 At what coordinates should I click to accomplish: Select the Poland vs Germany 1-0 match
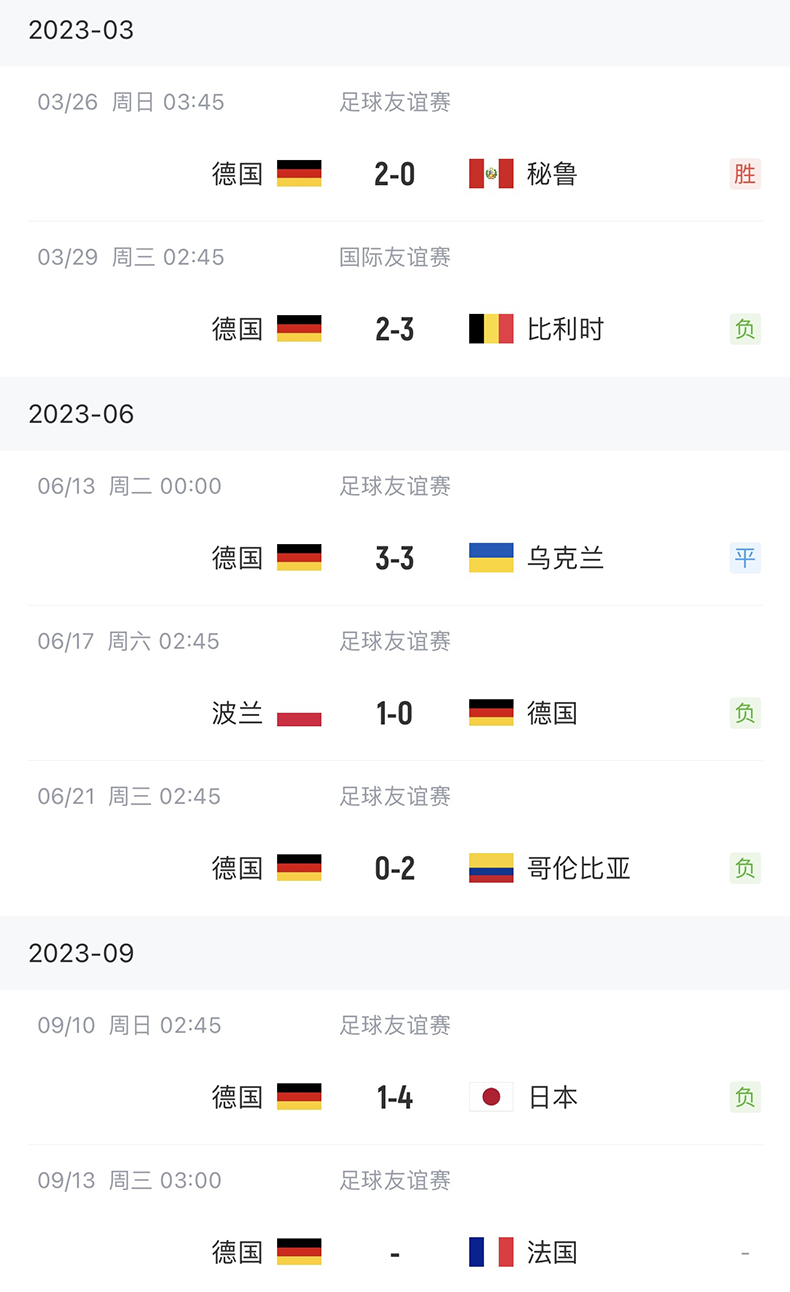[x=395, y=713]
